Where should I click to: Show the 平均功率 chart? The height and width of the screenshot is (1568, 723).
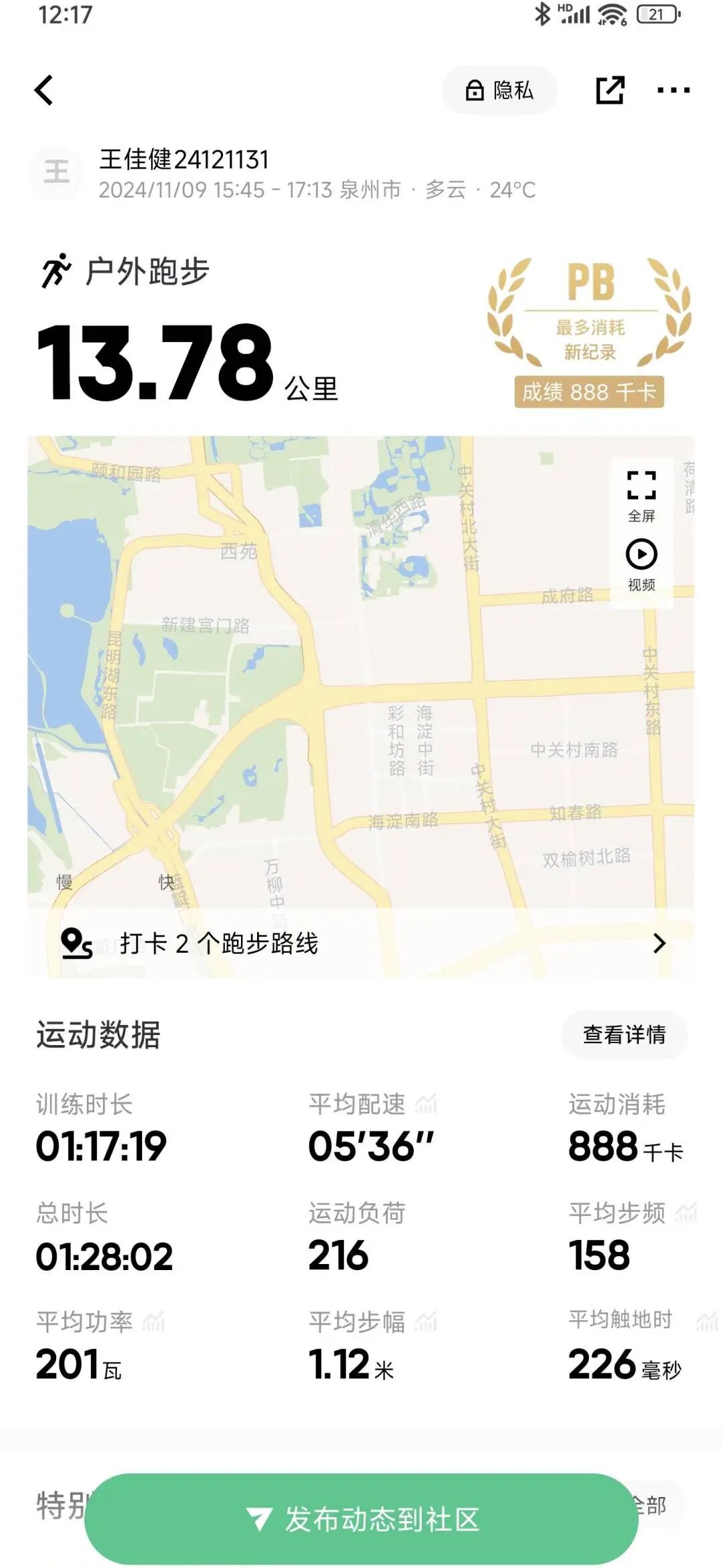pos(153,1322)
